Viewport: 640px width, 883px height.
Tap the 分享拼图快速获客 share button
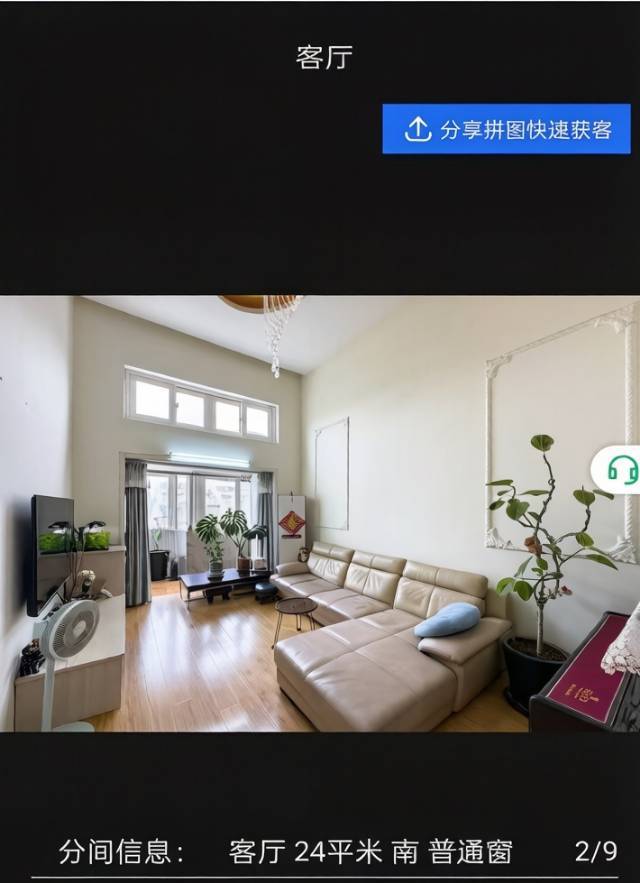tap(506, 129)
